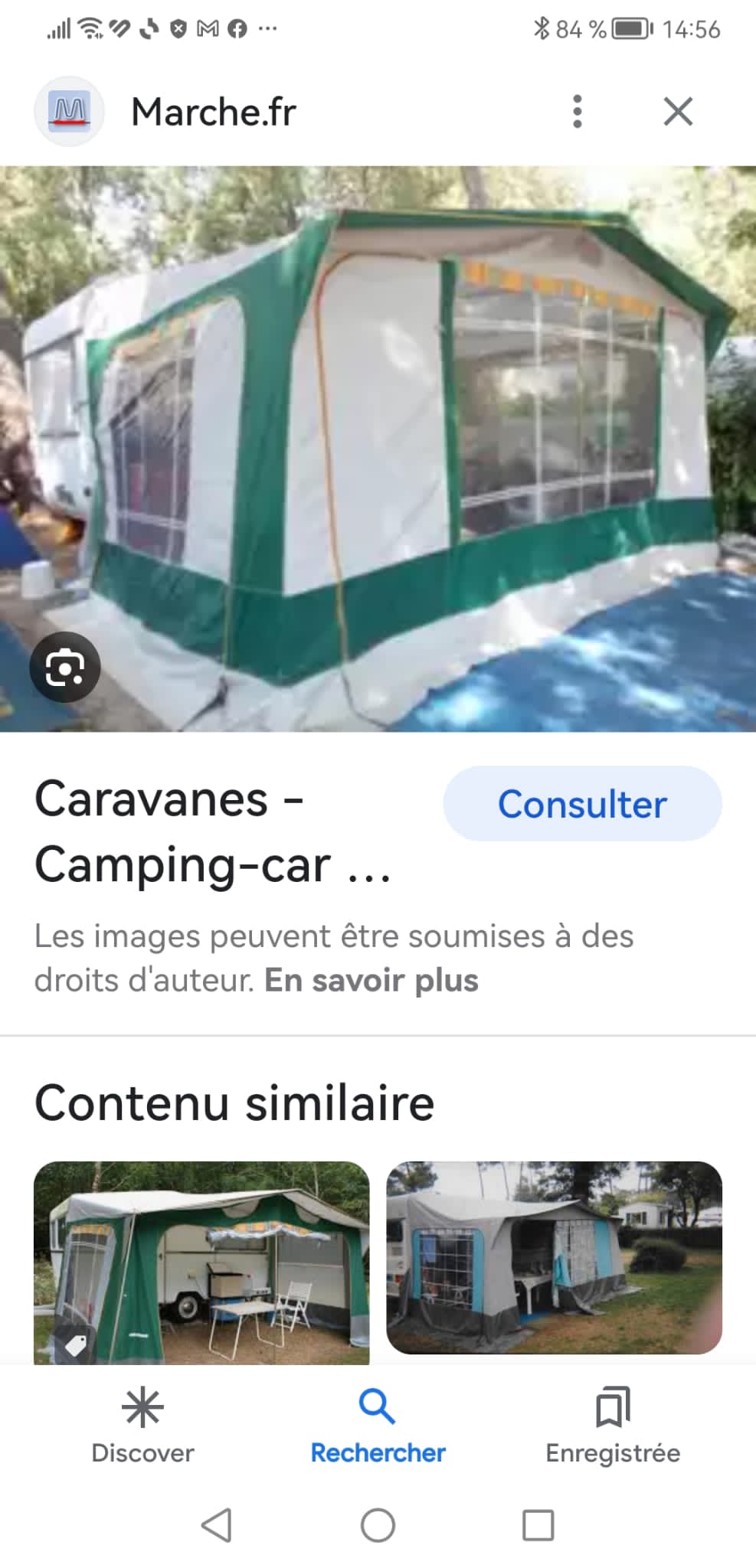Search this image with Google Lens

coord(65,668)
